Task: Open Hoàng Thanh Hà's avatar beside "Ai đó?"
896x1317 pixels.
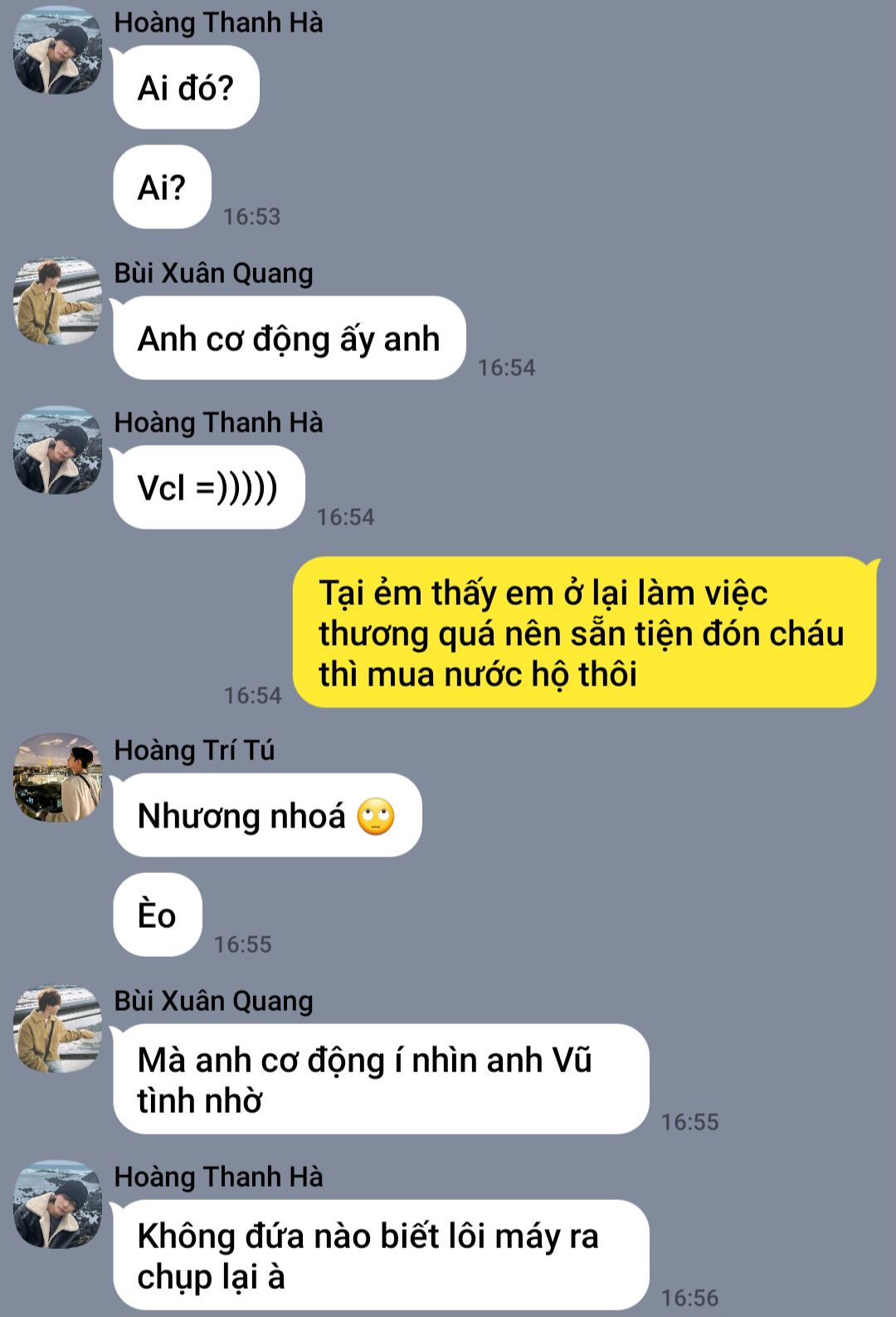Action: [57, 50]
